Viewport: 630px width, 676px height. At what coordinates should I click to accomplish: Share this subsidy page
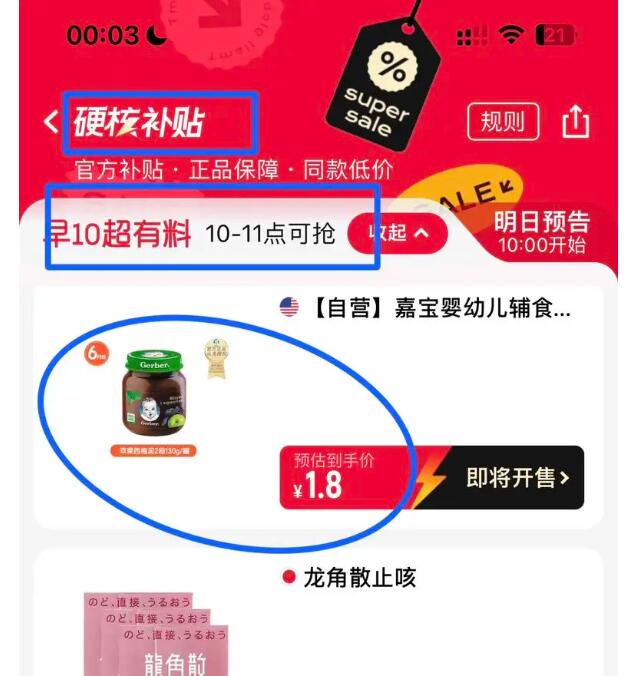coord(575,123)
